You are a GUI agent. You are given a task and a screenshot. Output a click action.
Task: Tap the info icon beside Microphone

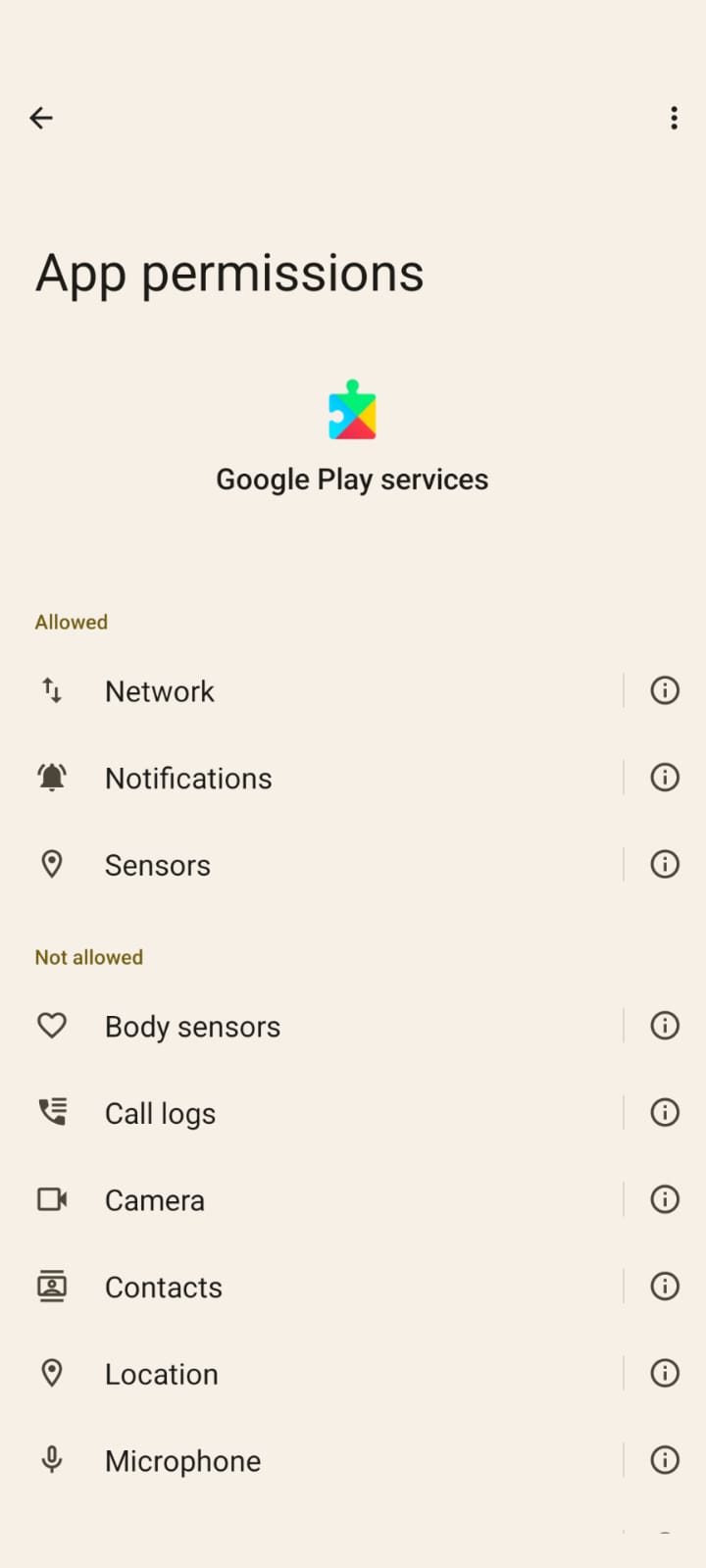coord(665,1460)
